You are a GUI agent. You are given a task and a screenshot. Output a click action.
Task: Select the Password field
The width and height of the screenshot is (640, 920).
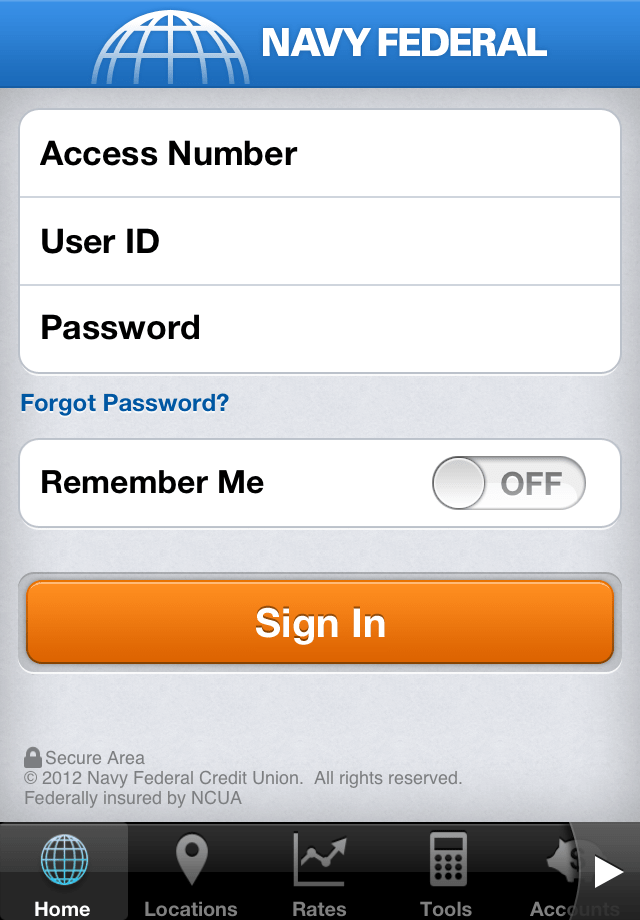pos(320,328)
